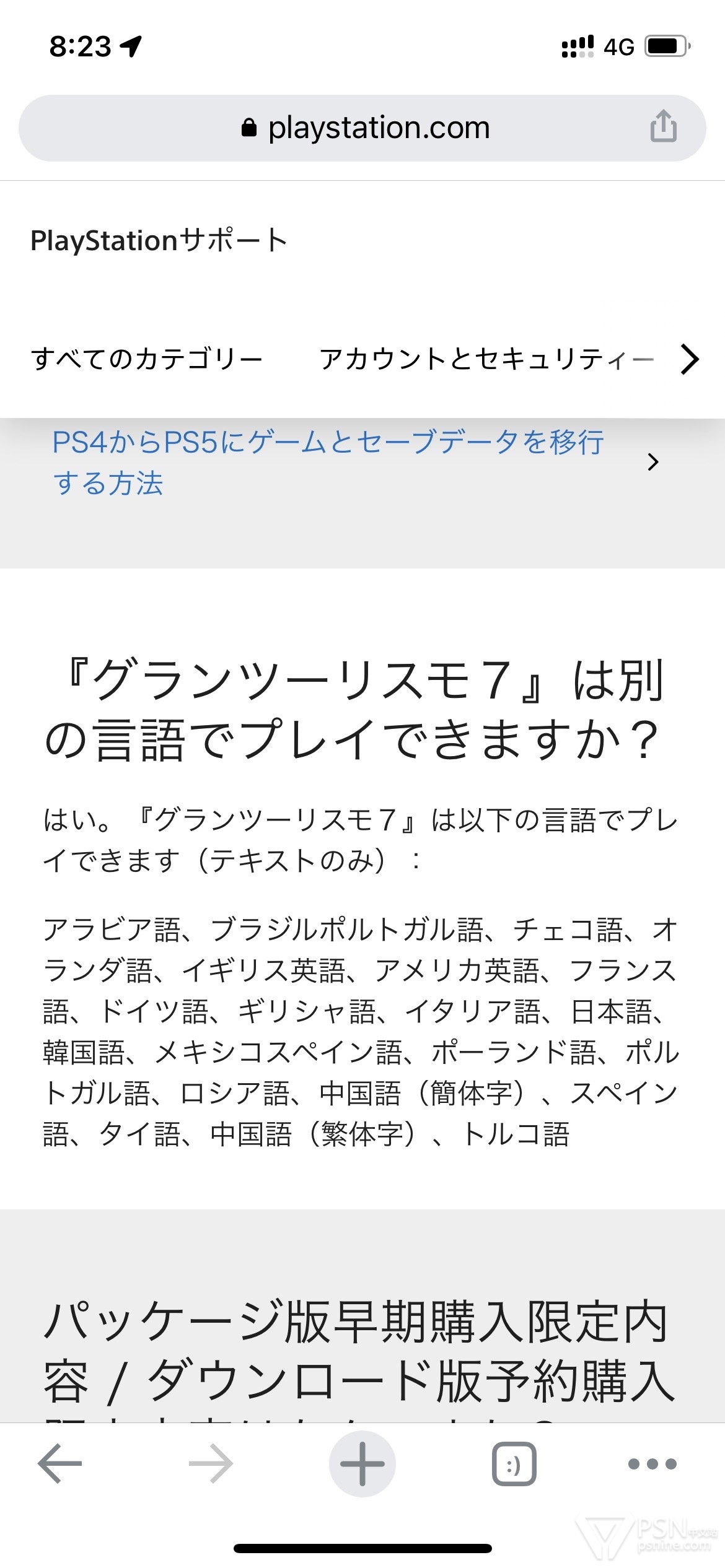Switch to アカウントとセキュリティー tab
The height and width of the screenshot is (1568, 725).
coord(486,359)
